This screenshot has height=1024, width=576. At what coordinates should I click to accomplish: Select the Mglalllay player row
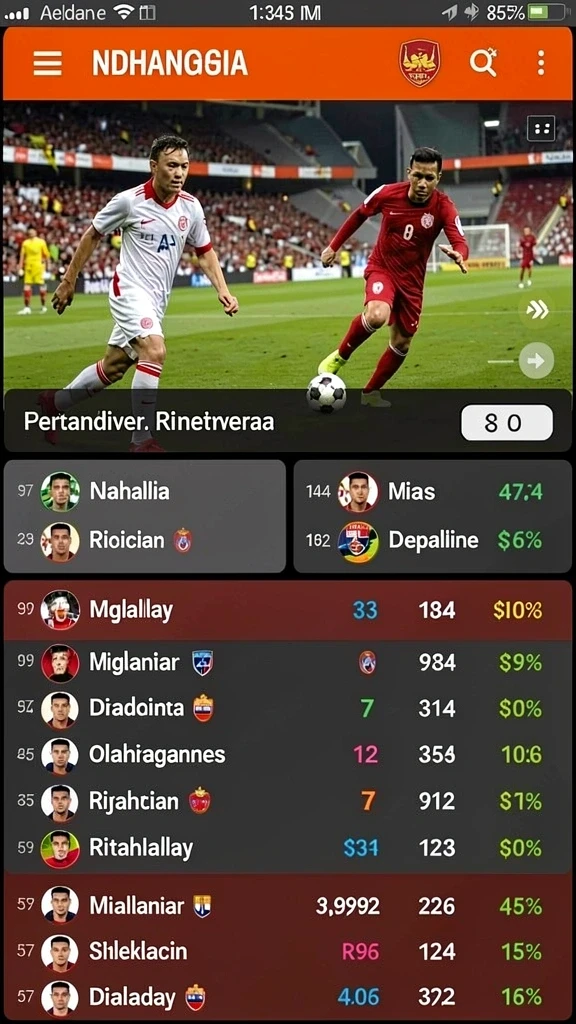288,611
